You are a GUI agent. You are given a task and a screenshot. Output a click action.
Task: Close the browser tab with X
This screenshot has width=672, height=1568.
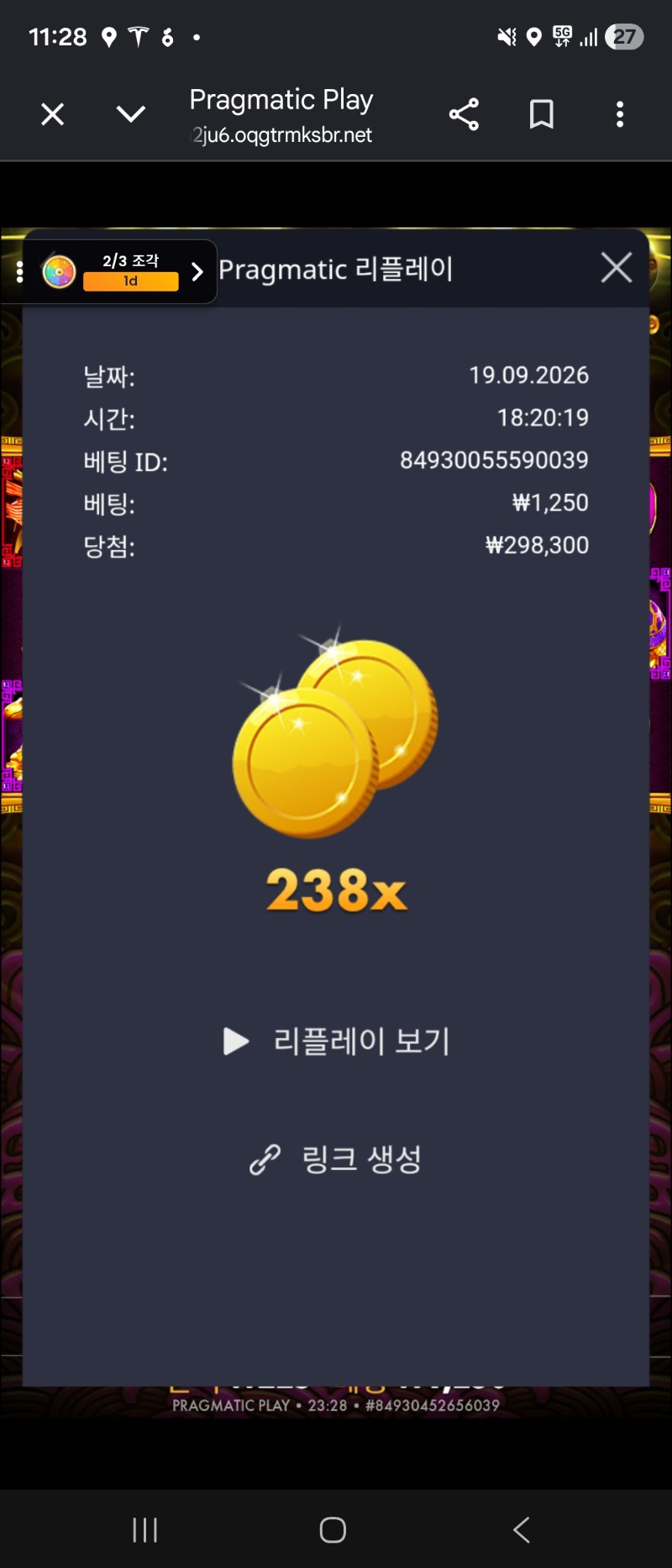53,114
